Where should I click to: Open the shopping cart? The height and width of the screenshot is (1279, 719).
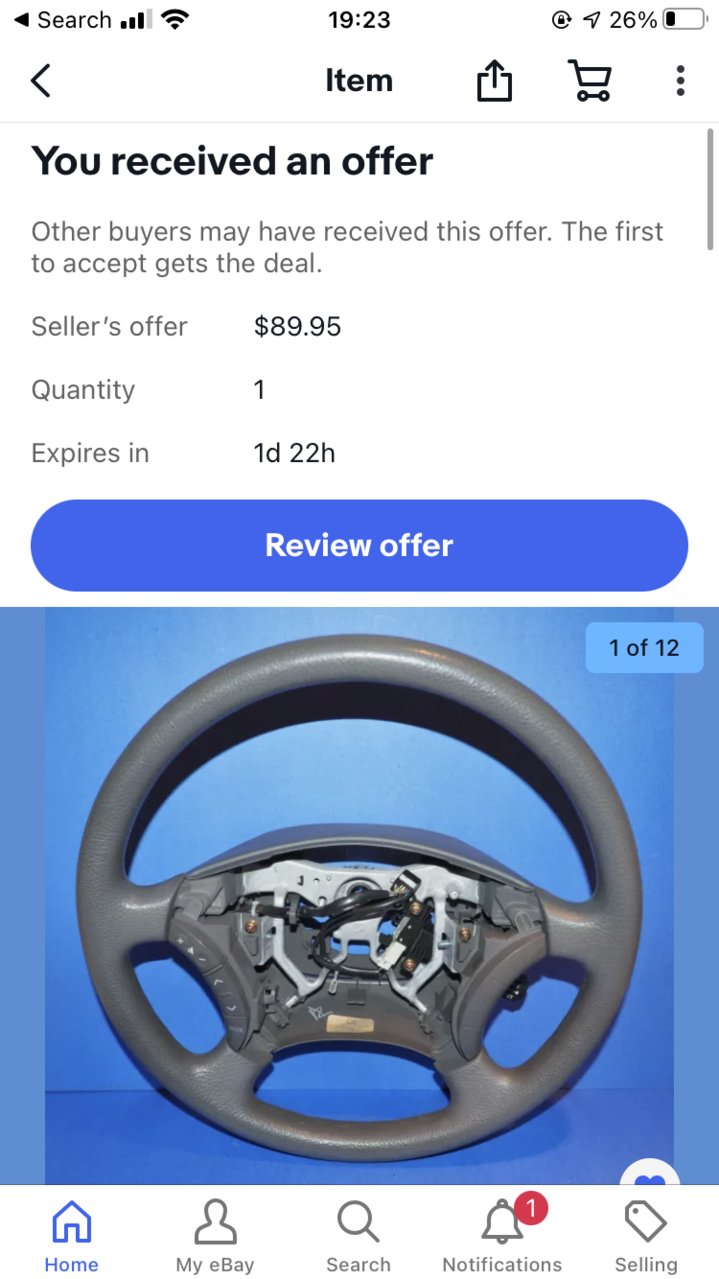click(x=590, y=81)
